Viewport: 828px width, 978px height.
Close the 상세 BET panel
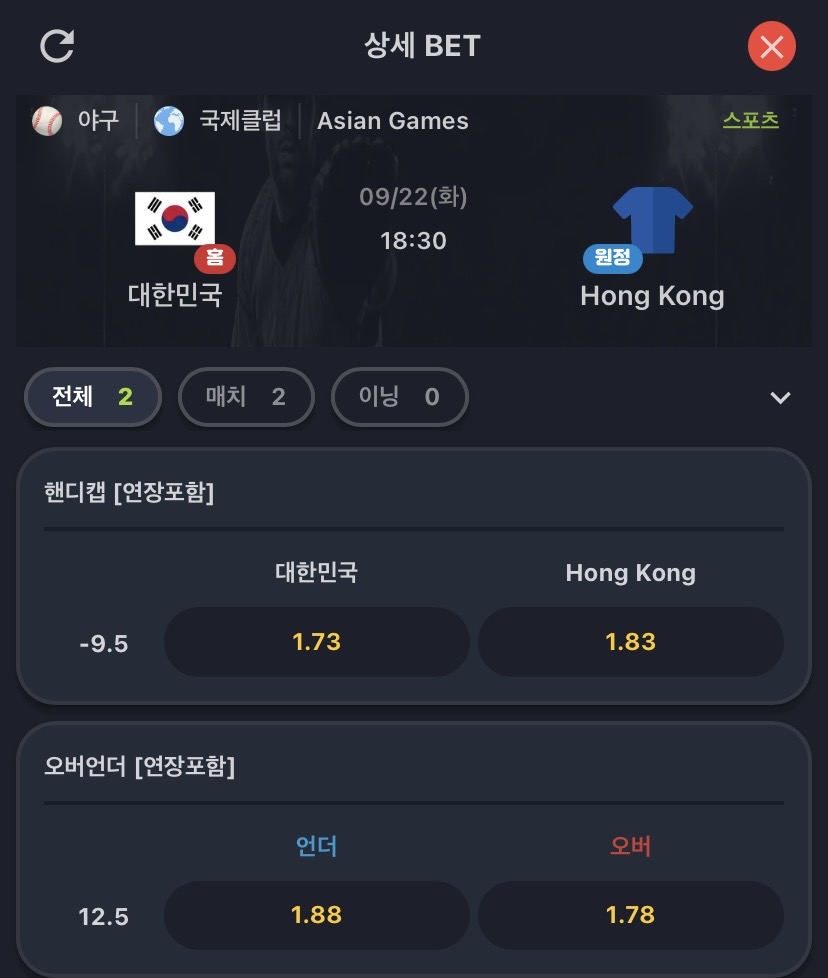771,46
